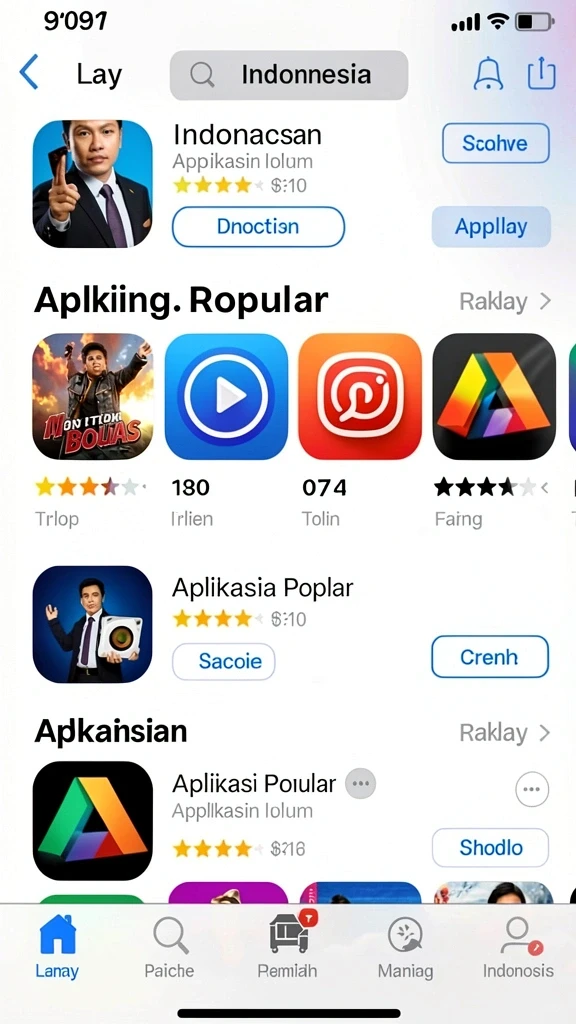Image resolution: width=576 pixels, height=1024 pixels.
Task: Open the orange Tolin app tile
Action: pyautogui.click(x=360, y=396)
